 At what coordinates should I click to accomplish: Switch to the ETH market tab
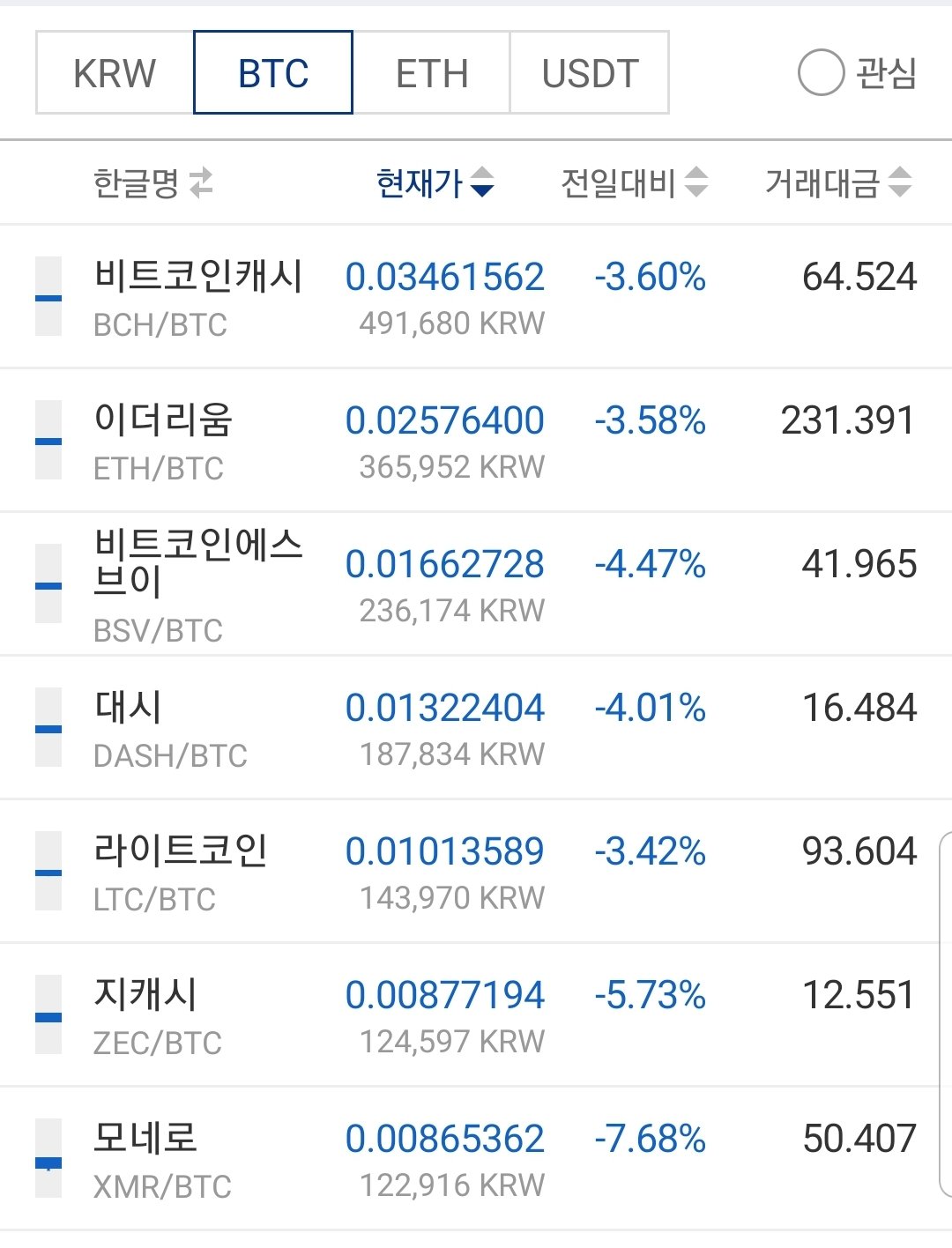pyautogui.click(x=431, y=73)
